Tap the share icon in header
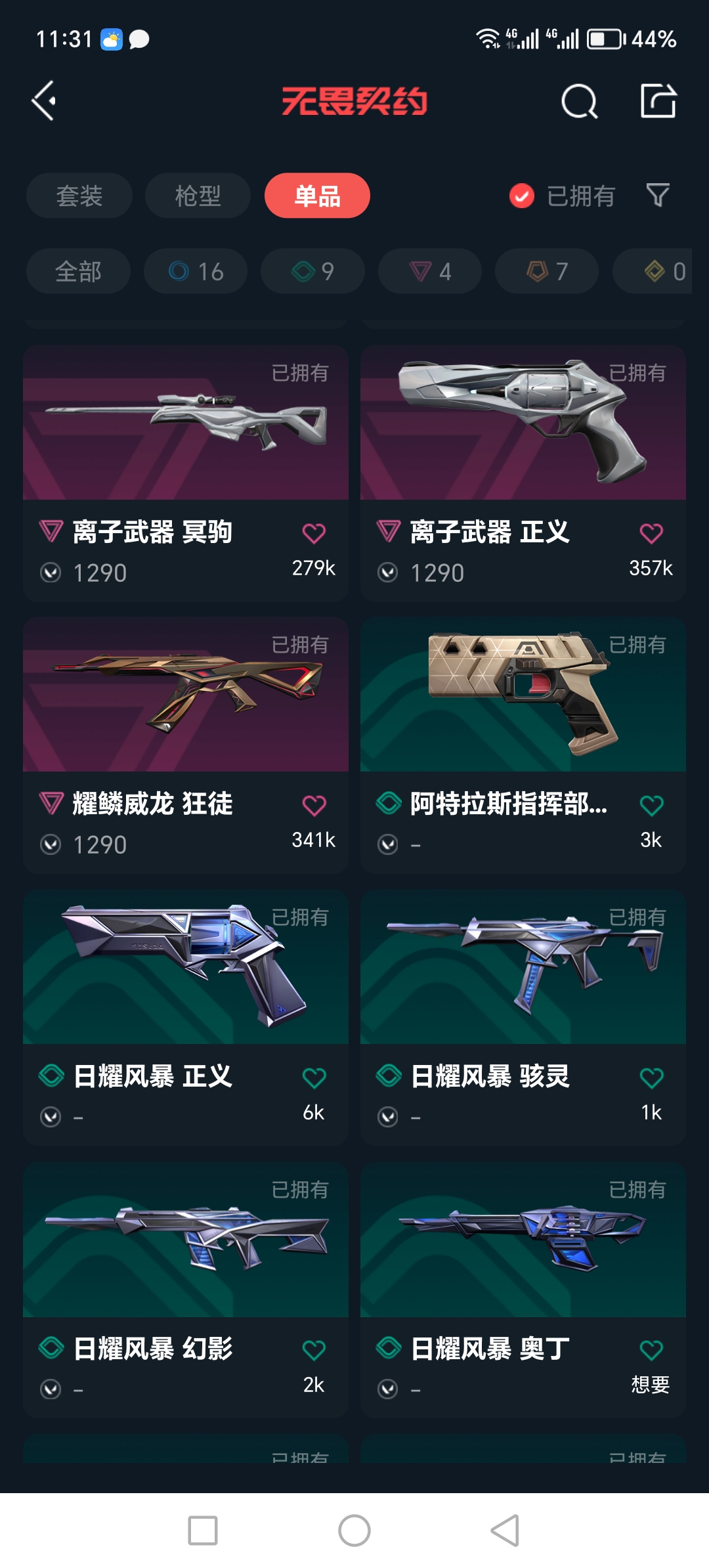The width and height of the screenshot is (709, 1568). coord(658,101)
